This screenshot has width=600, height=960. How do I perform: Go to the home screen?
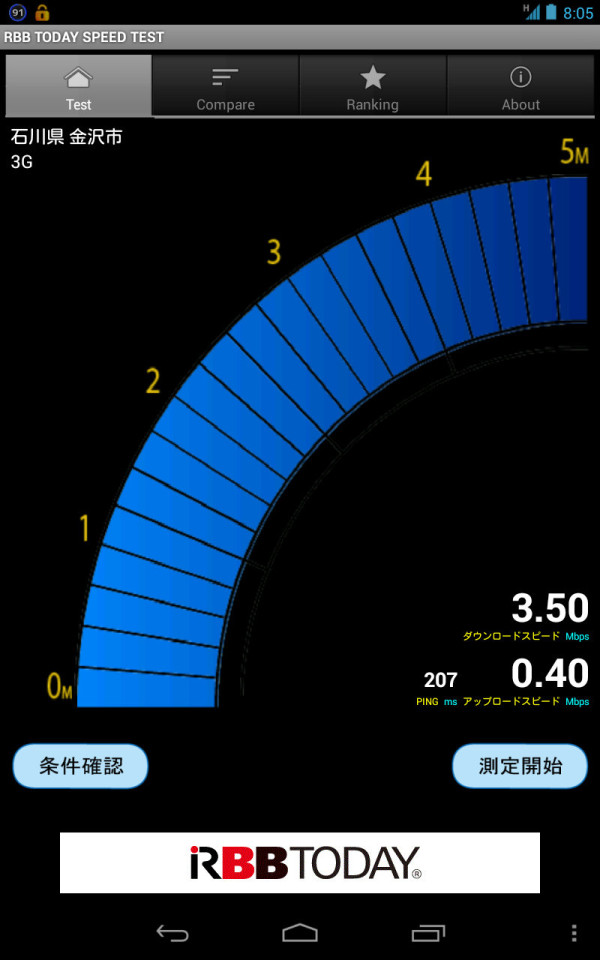click(300, 933)
